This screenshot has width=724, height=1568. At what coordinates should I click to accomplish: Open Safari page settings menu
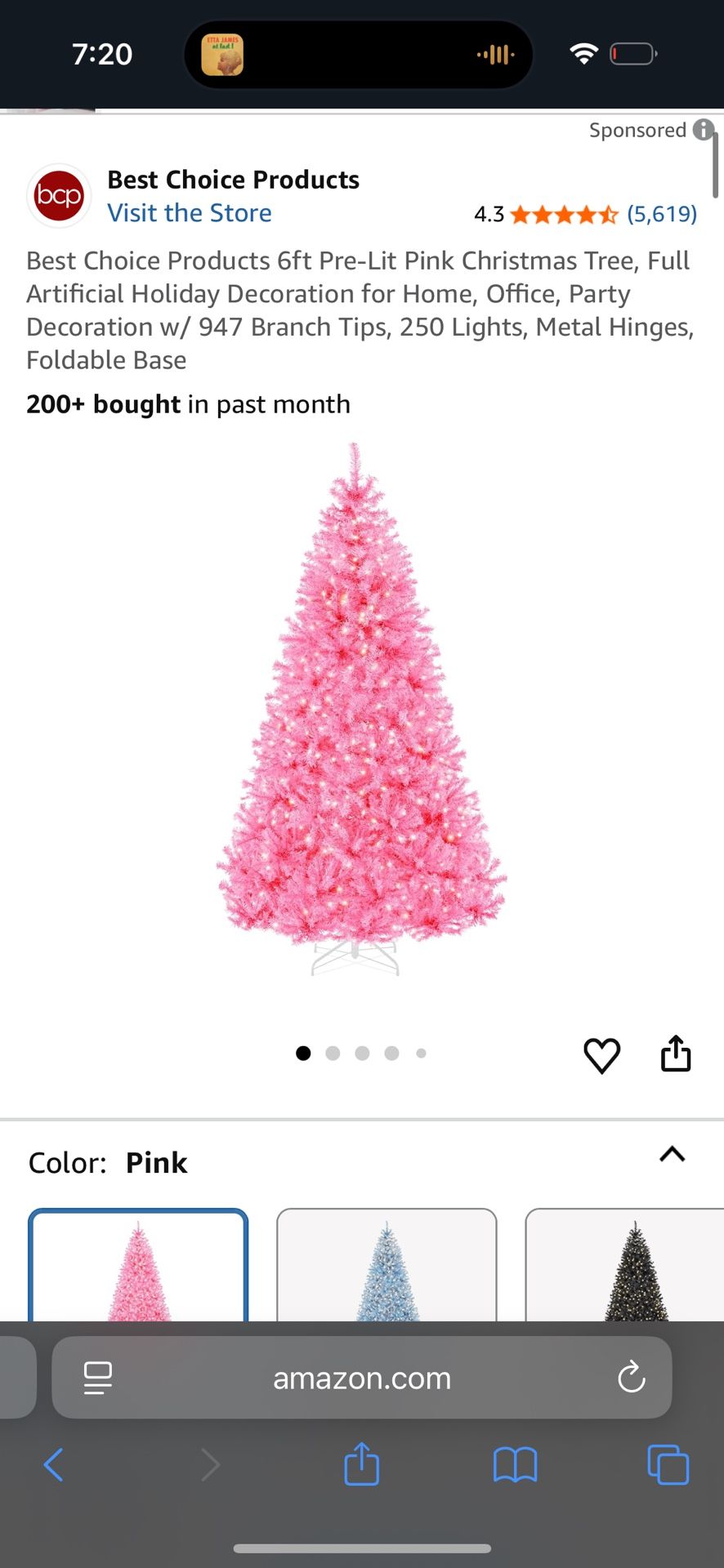98,1379
